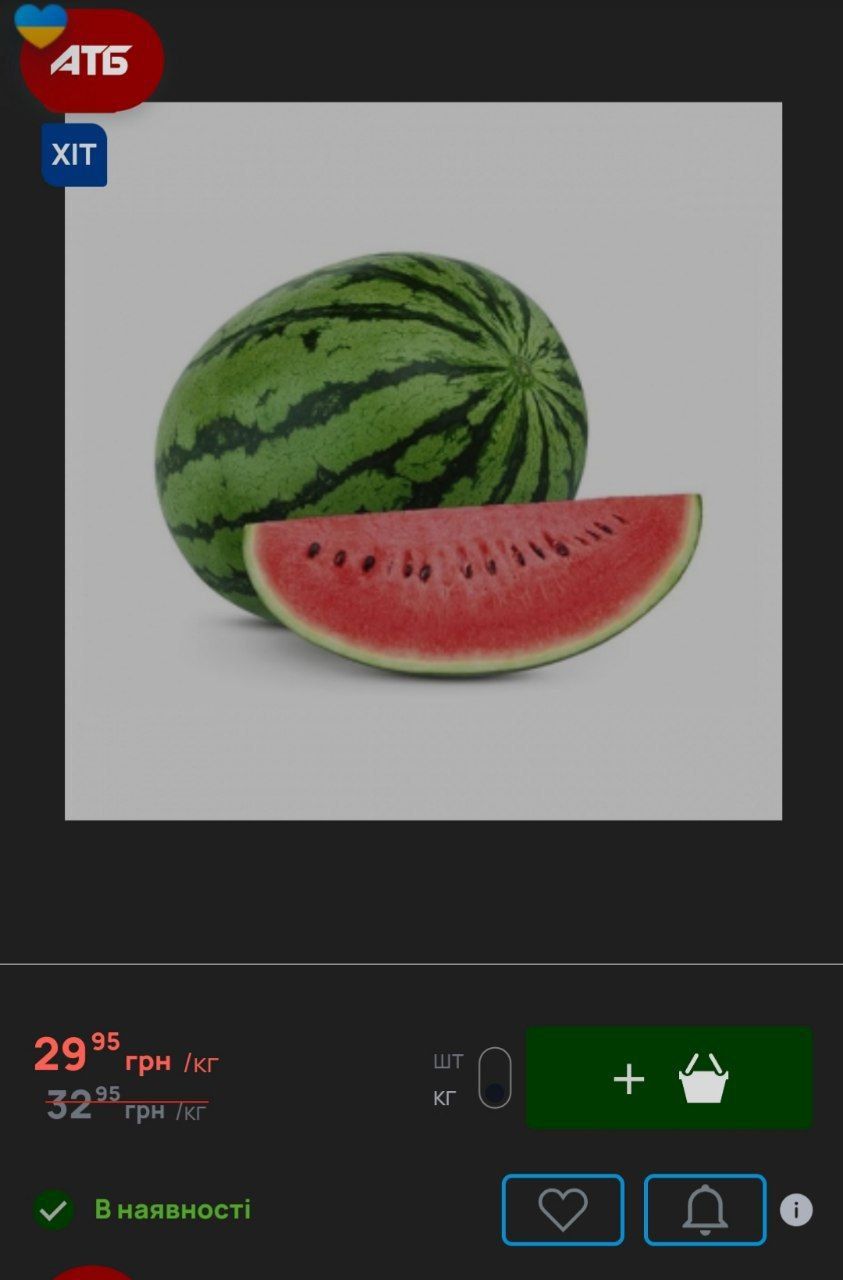
Task: Open the product info icon
Action: [796, 1210]
